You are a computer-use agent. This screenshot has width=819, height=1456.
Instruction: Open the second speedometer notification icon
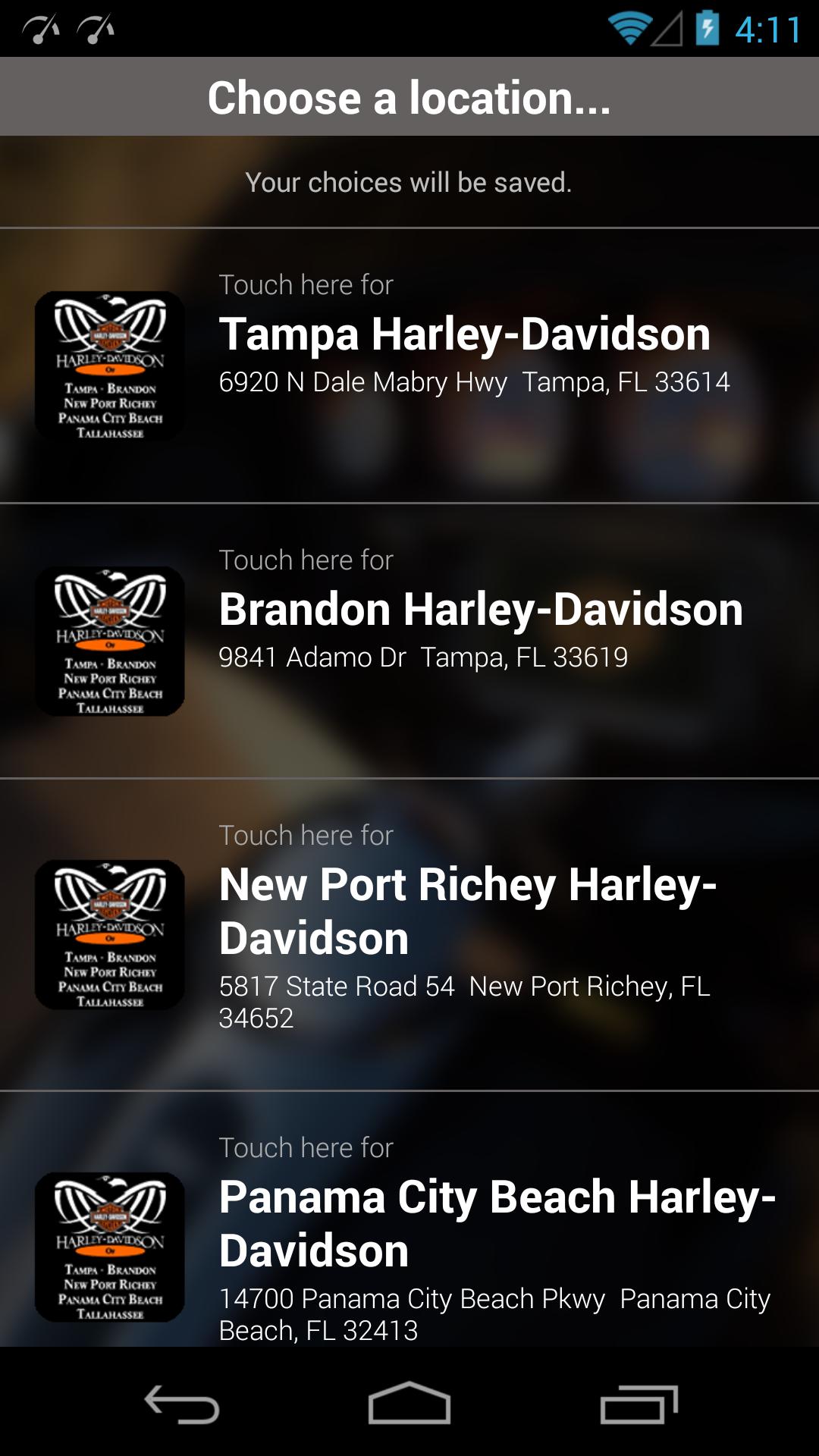(x=95, y=30)
